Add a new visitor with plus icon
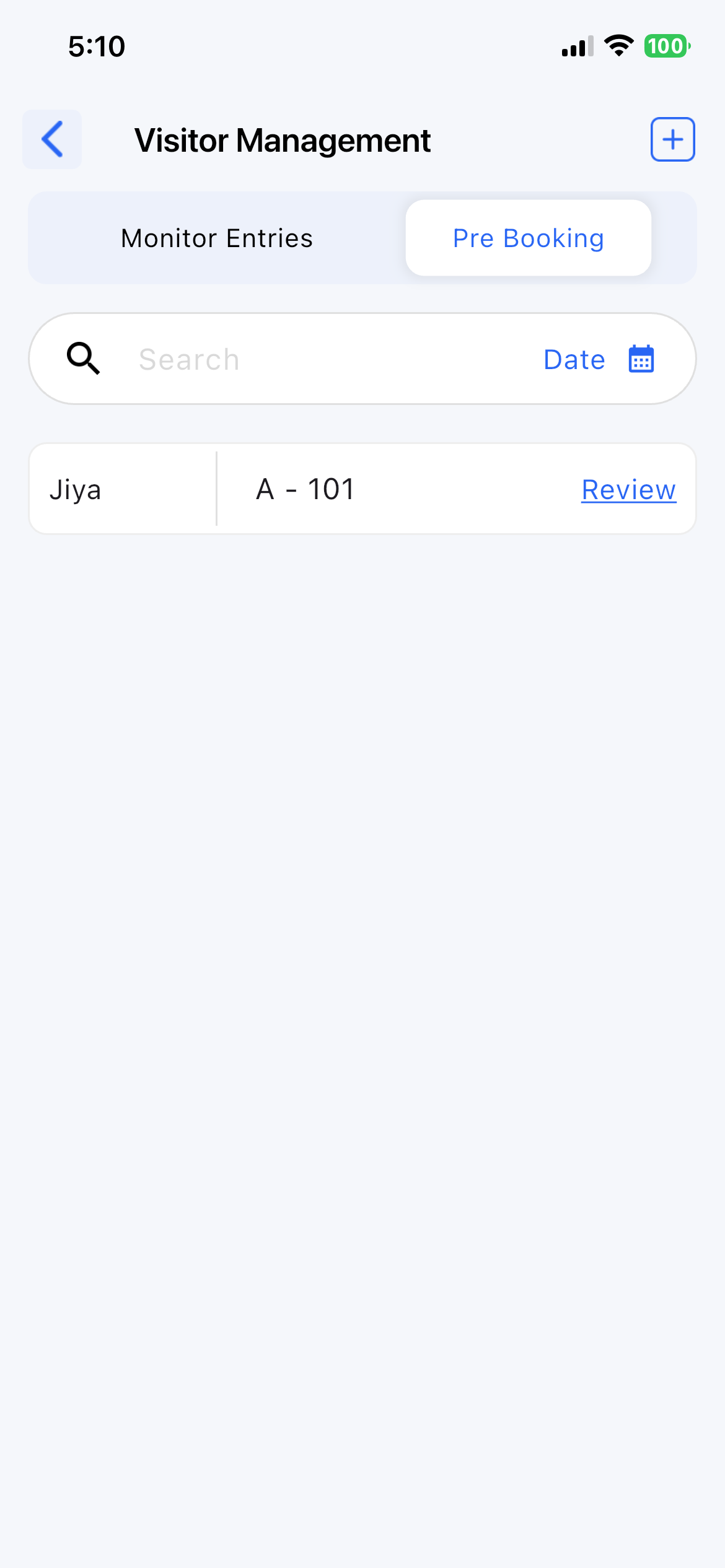Screen dimensions: 725x1568 [x=672, y=139]
